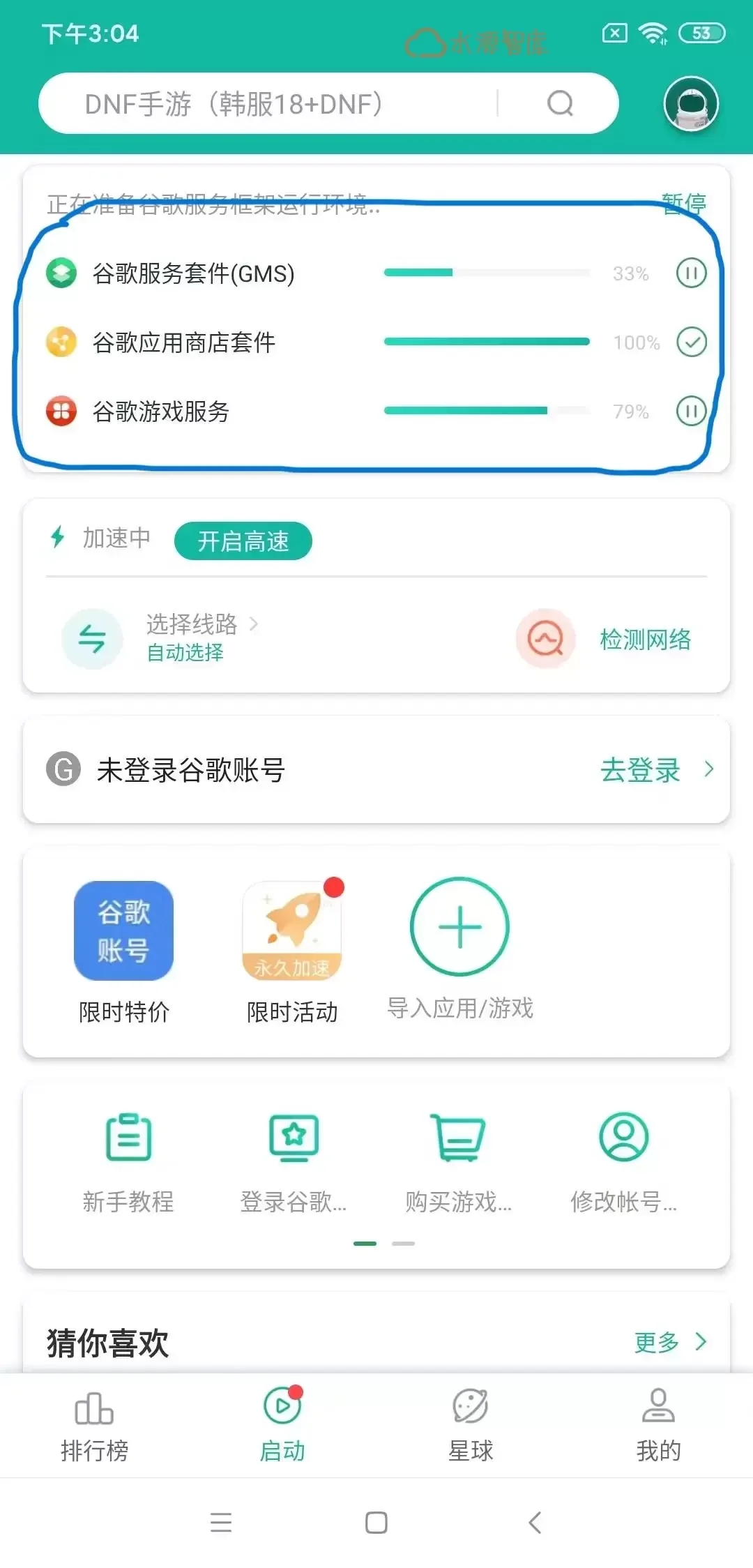This screenshot has width=753, height=1568.
Task: Open 新手教程 tutorial icon
Action: [x=129, y=1137]
